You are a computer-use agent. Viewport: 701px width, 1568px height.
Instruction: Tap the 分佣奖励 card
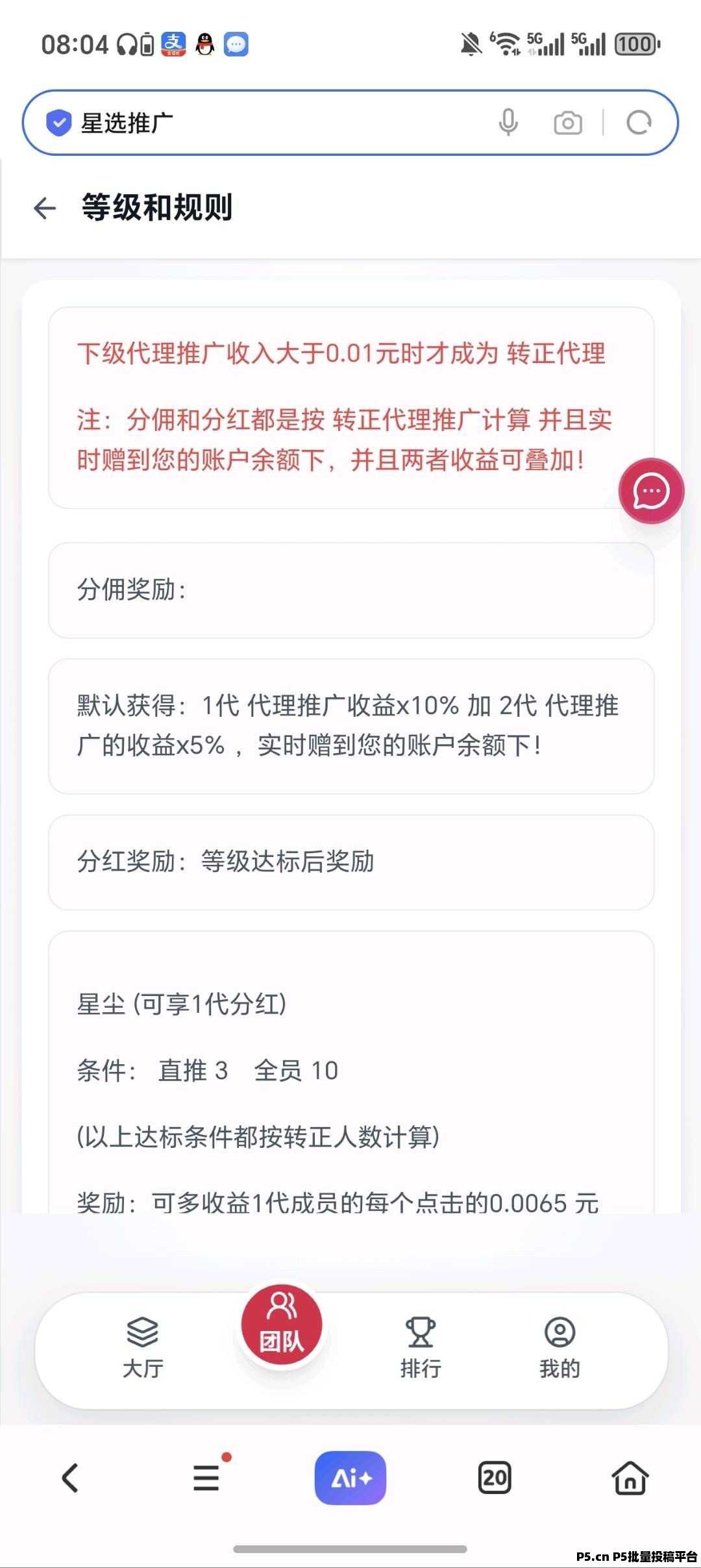(350, 590)
